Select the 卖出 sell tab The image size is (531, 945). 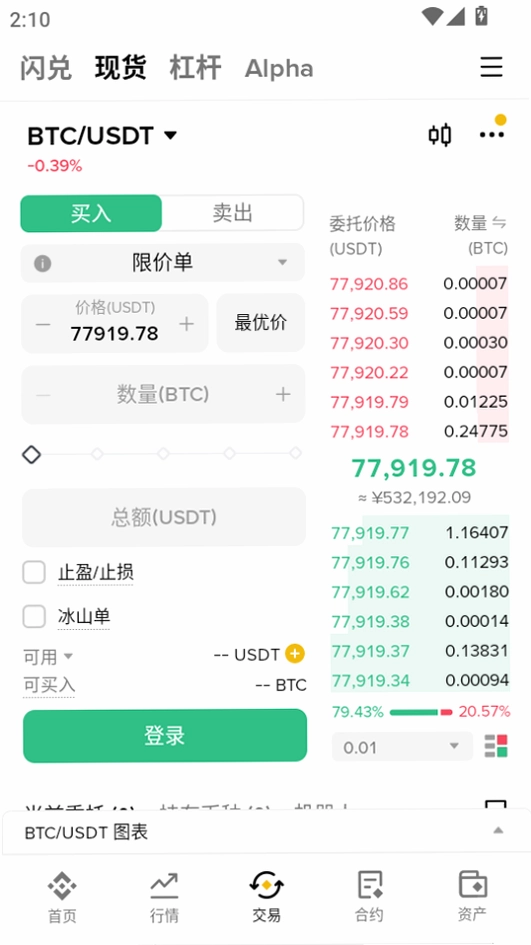[233, 213]
